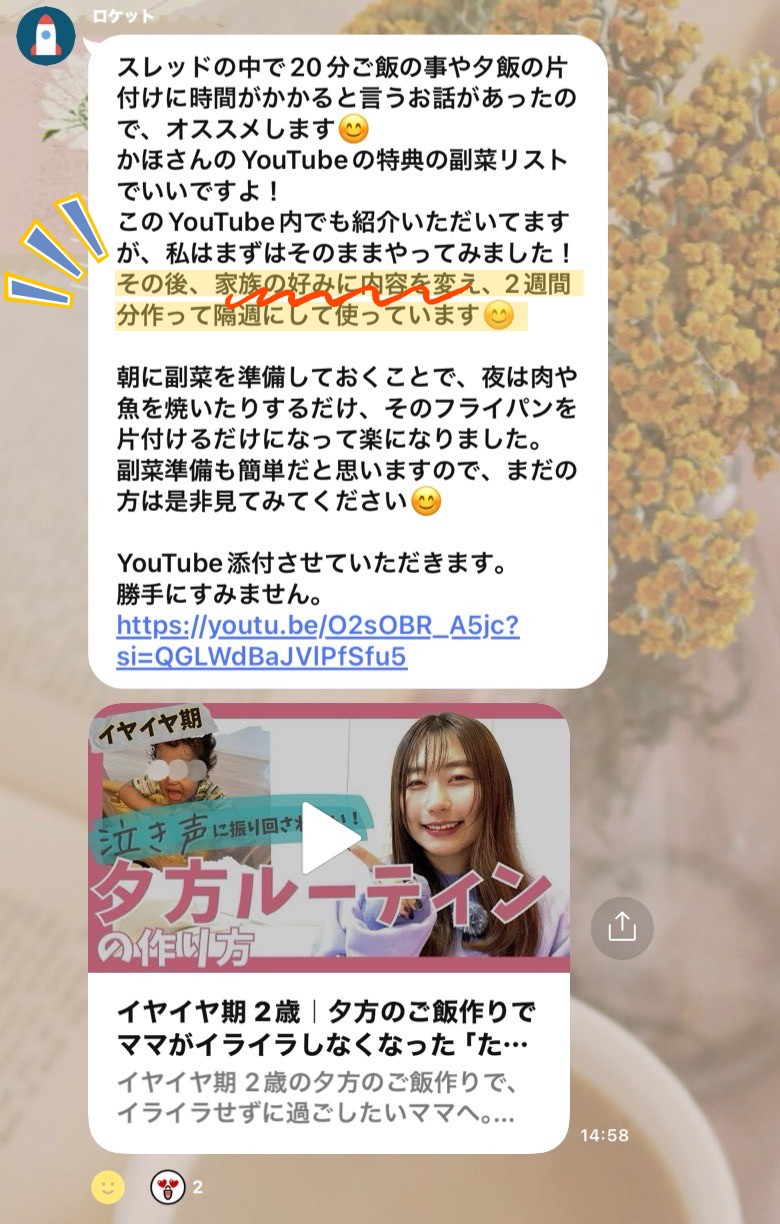Share the YouTube link message

621,928
